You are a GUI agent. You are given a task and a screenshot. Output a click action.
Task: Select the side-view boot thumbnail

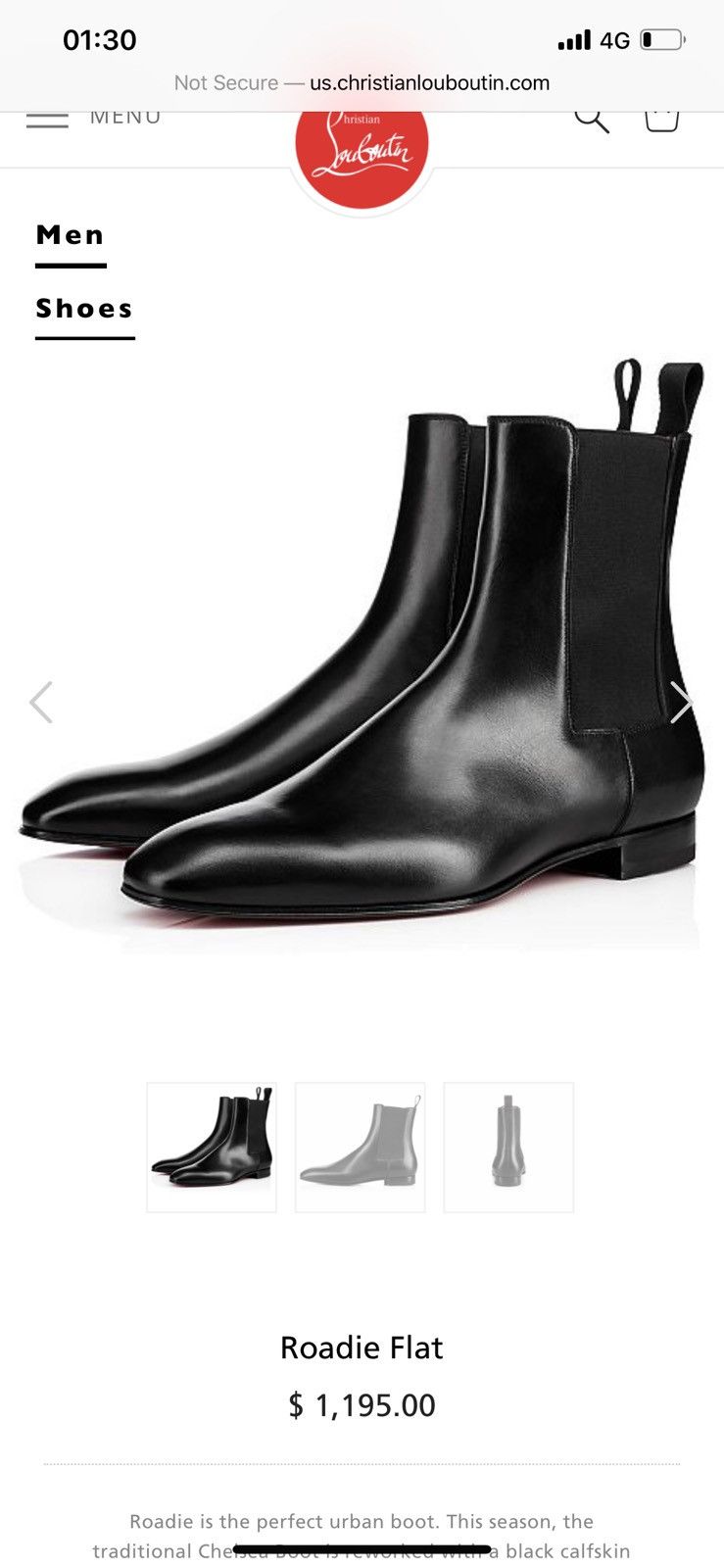pos(361,1147)
